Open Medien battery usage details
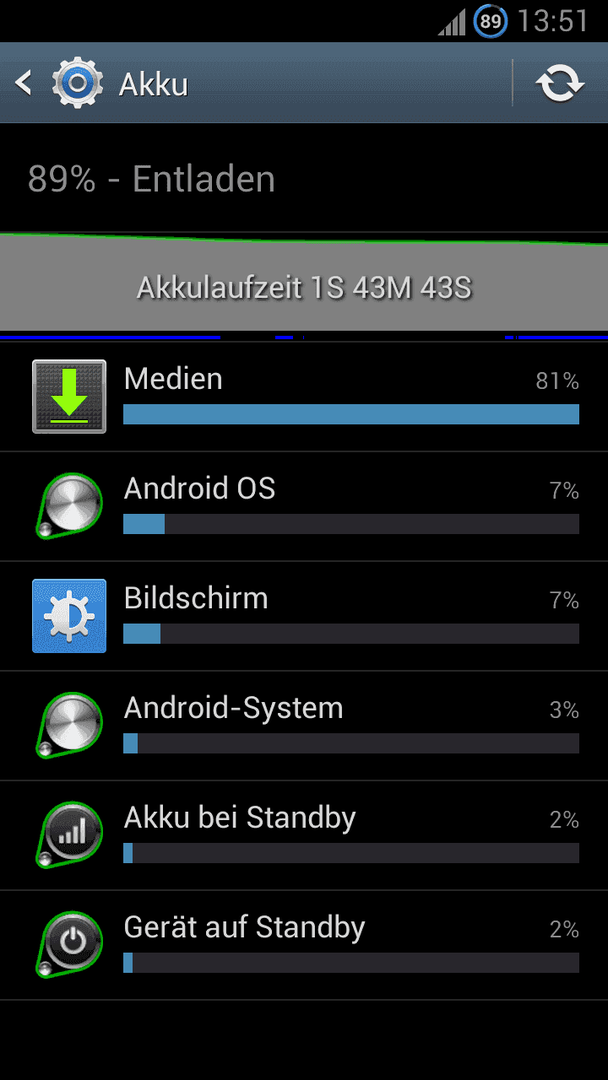Image resolution: width=608 pixels, height=1080 pixels. [304, 397]
